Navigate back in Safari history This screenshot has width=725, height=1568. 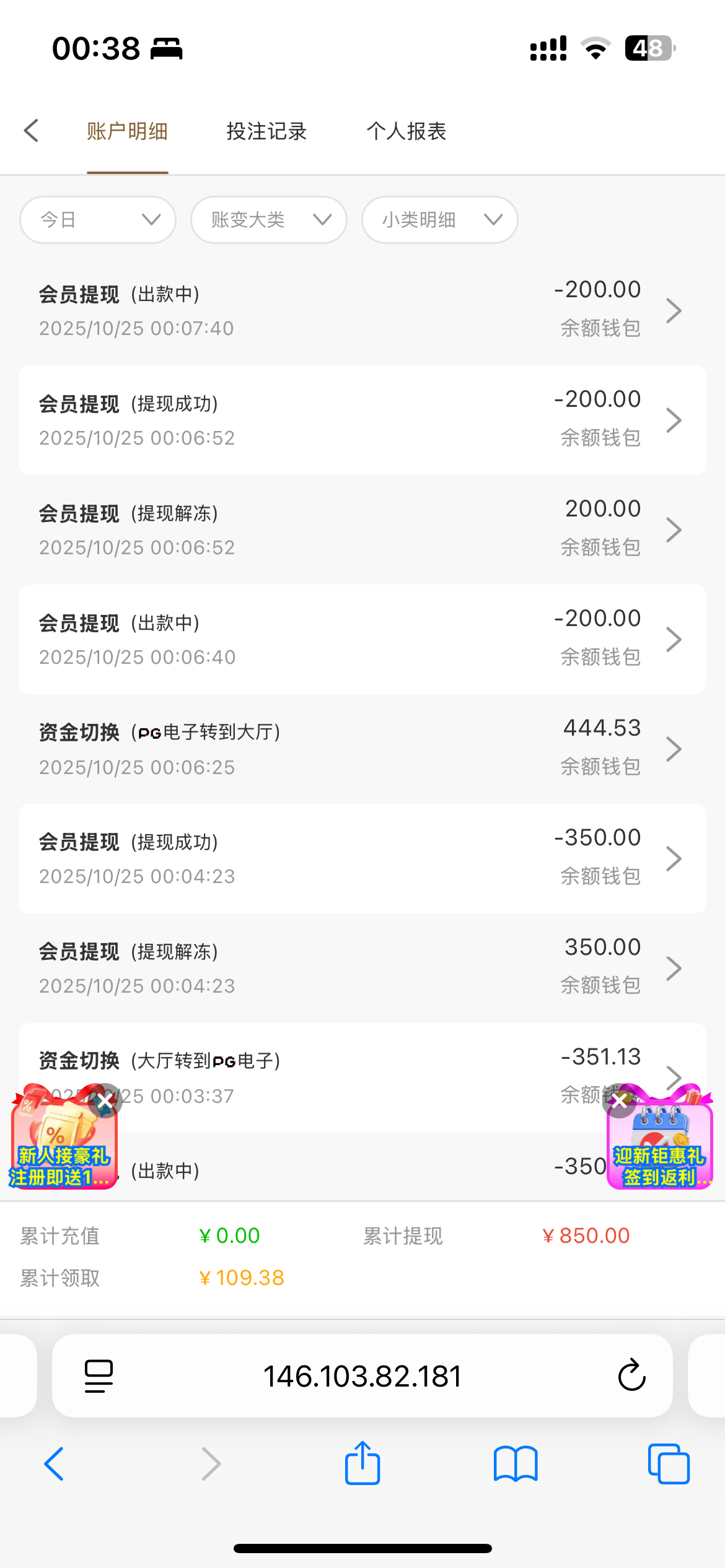point(53,1464)
